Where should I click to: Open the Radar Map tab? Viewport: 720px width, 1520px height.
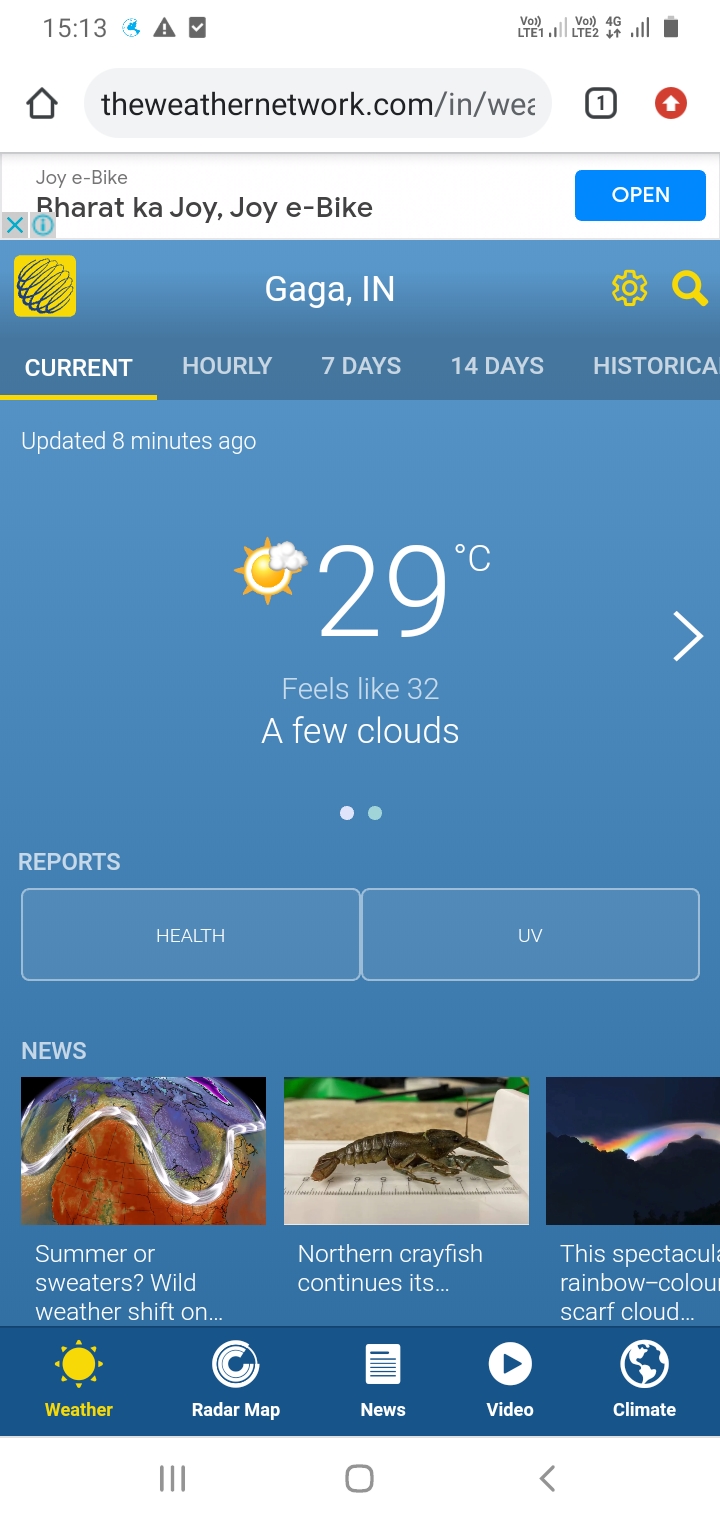tap(236, 1382)
